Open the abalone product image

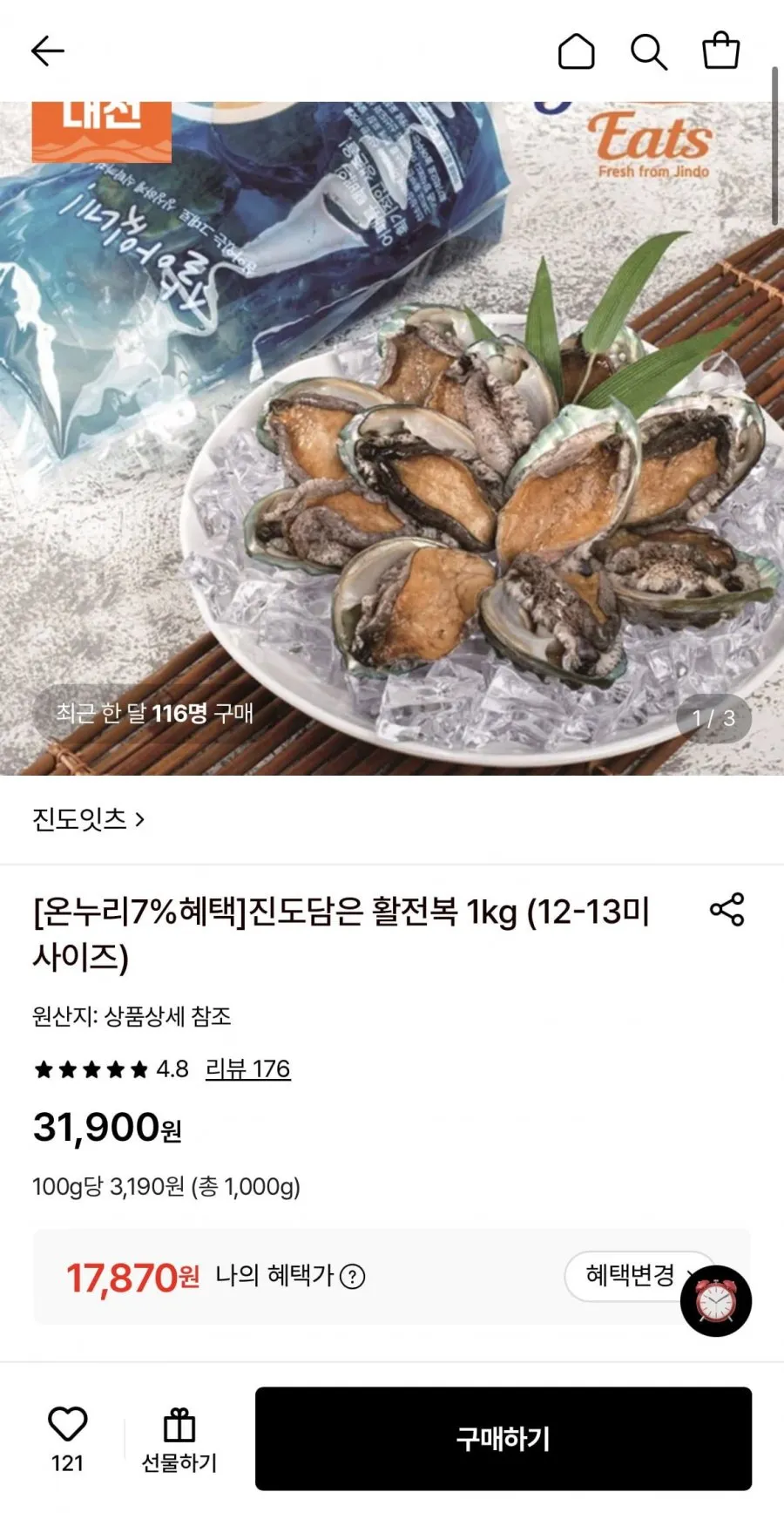pyautogui.click(x=392, y=438)
